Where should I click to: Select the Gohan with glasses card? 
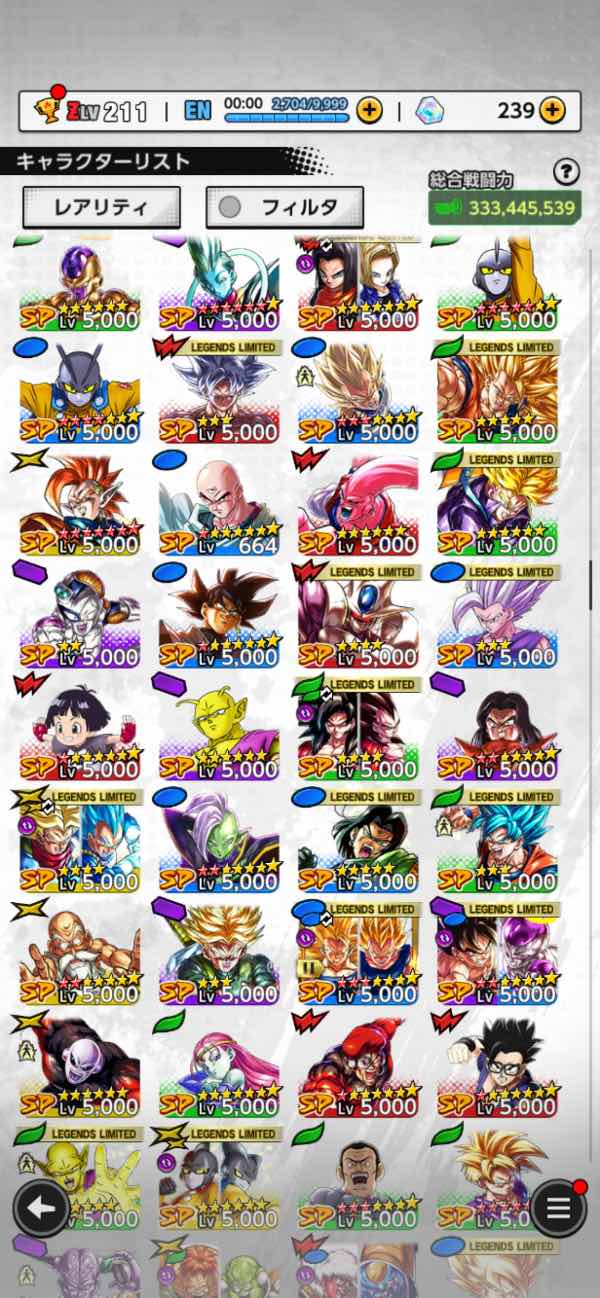(x=497, y=1067)
